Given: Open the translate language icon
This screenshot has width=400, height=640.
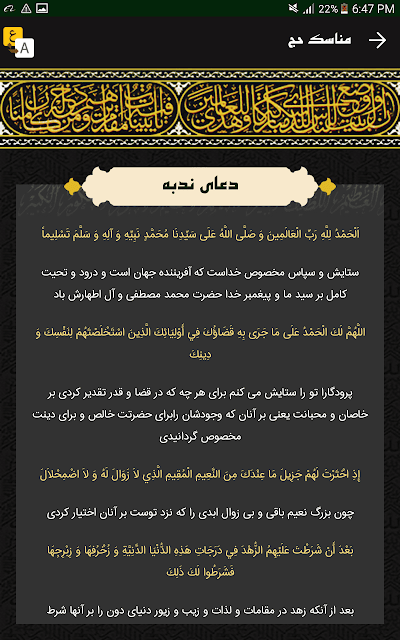Looking at the screenshot, I should coord(18,42).
